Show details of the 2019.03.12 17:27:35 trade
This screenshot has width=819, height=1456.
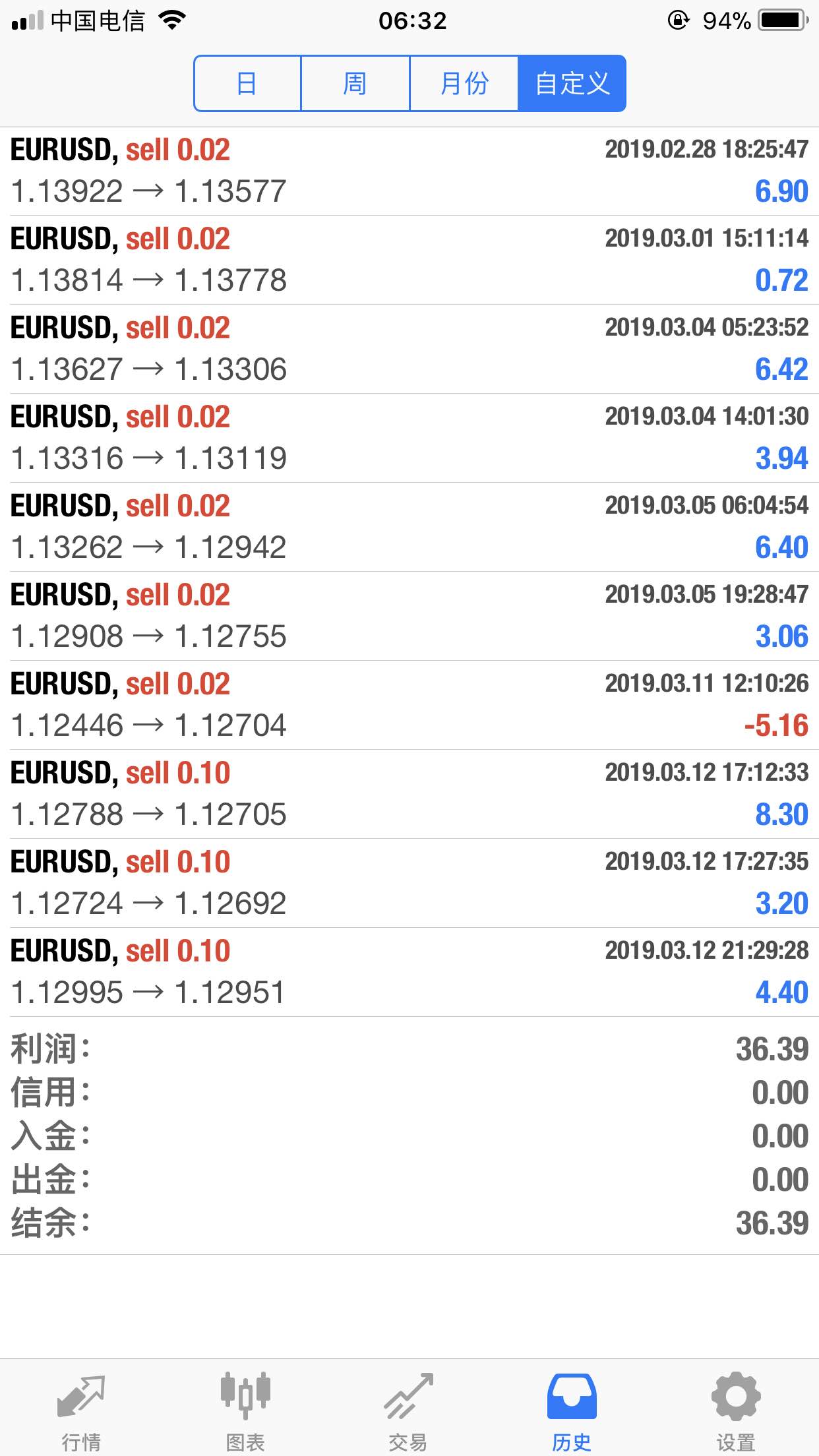coord(409,883)
